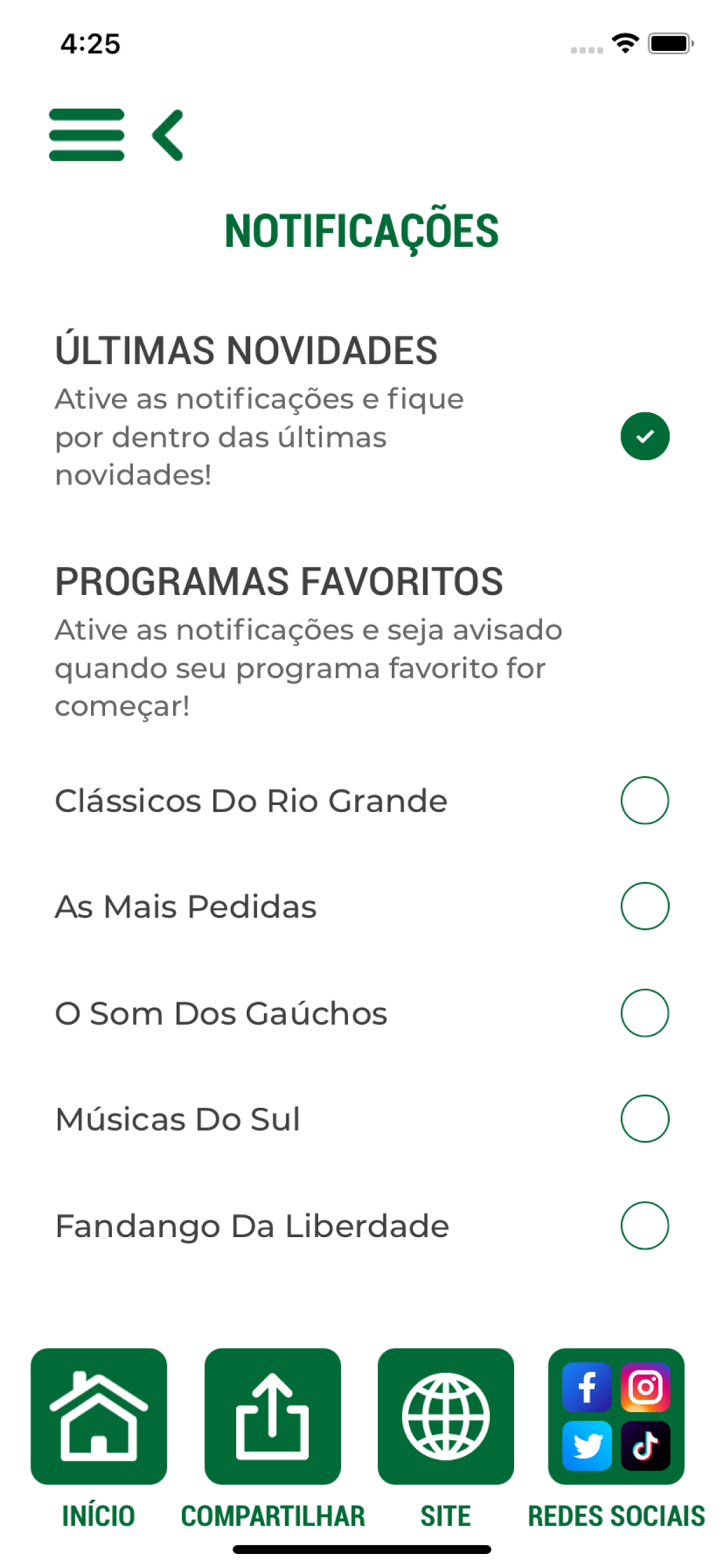Open the hamburger menu
The image size is (724, 1568).
86,135
